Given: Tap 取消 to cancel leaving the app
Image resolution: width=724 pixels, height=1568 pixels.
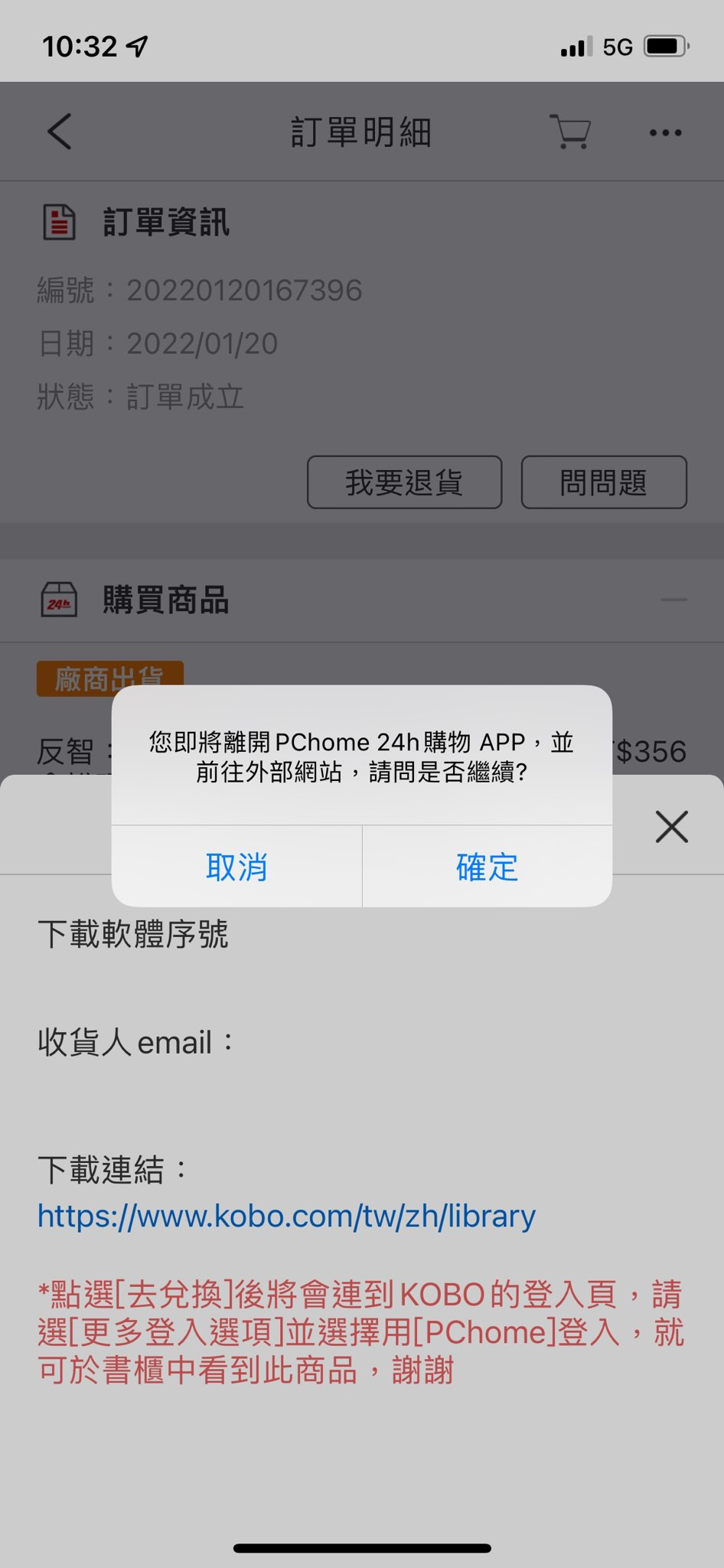Looking at the screenshot, I should tap(236, 867).
